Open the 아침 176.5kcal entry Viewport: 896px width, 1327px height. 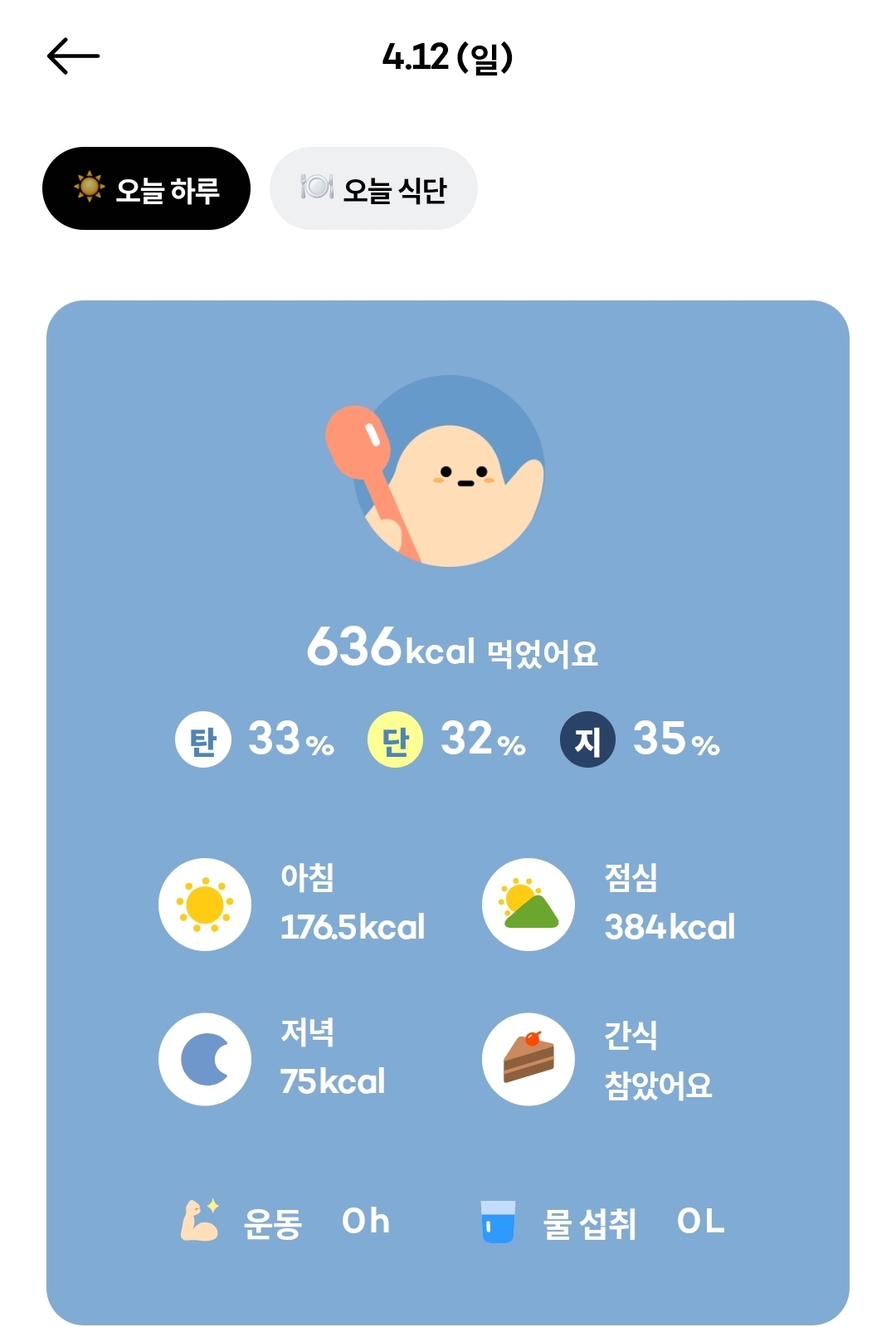292,904
